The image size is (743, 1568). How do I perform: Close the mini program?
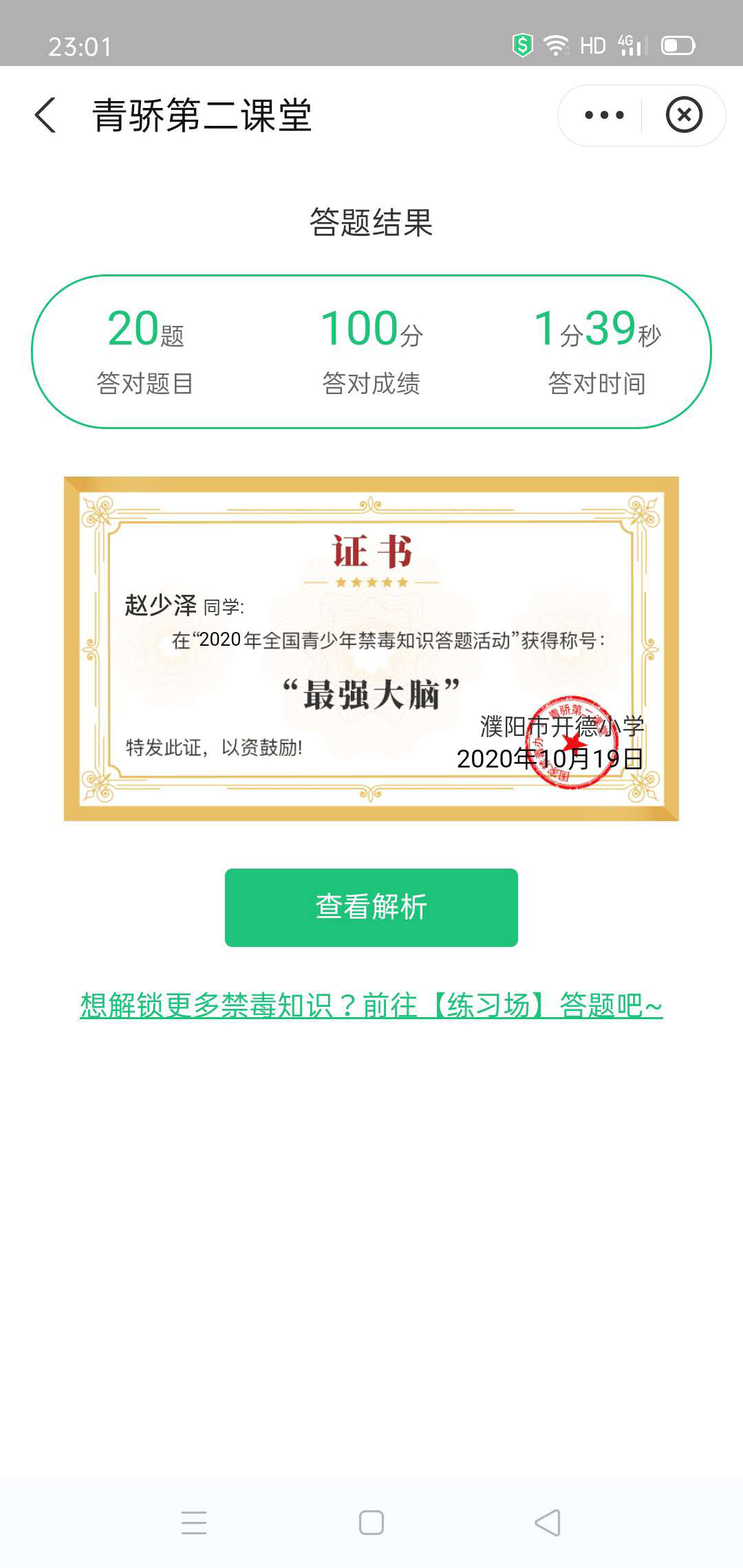point(683,115)
